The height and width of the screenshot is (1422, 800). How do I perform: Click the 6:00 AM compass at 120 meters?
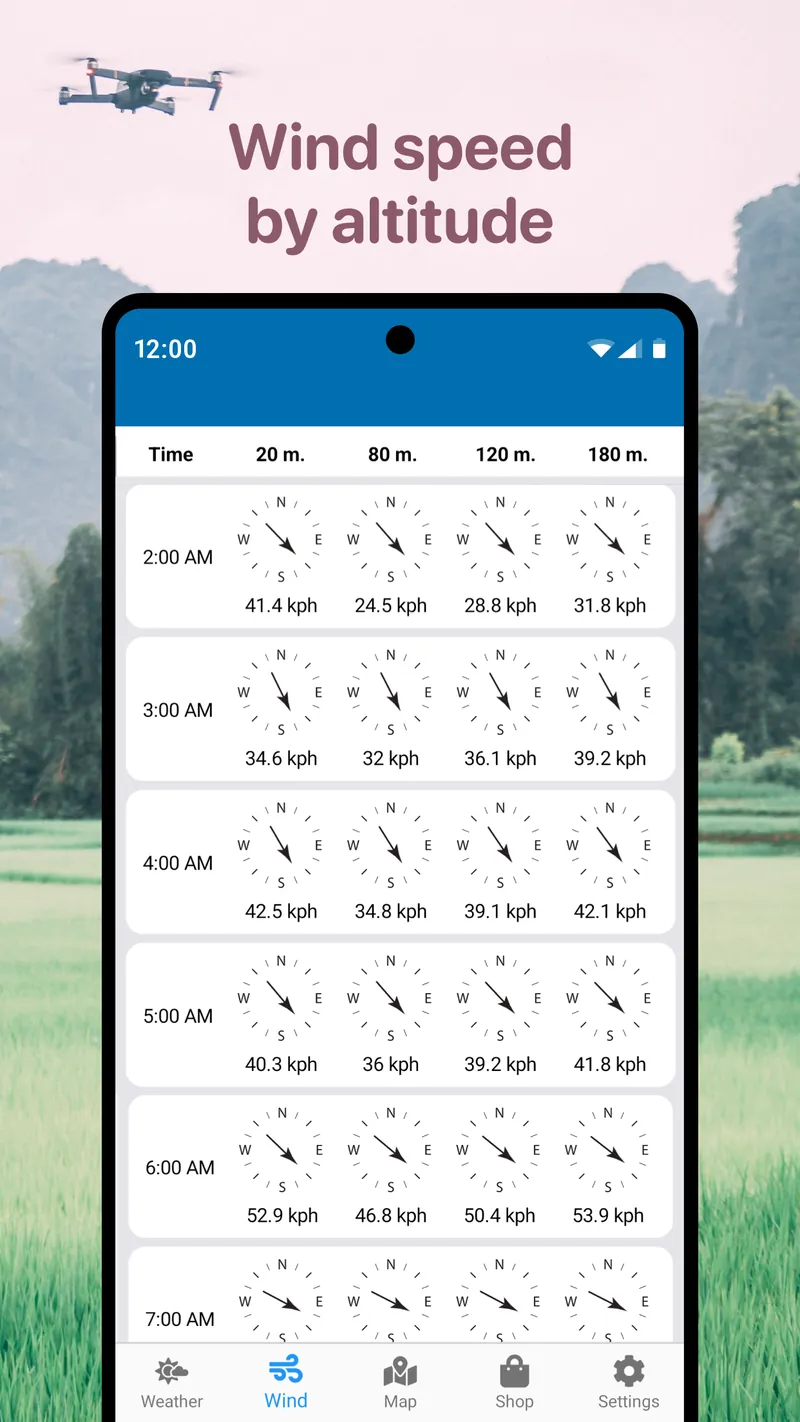click(501, 1151)
